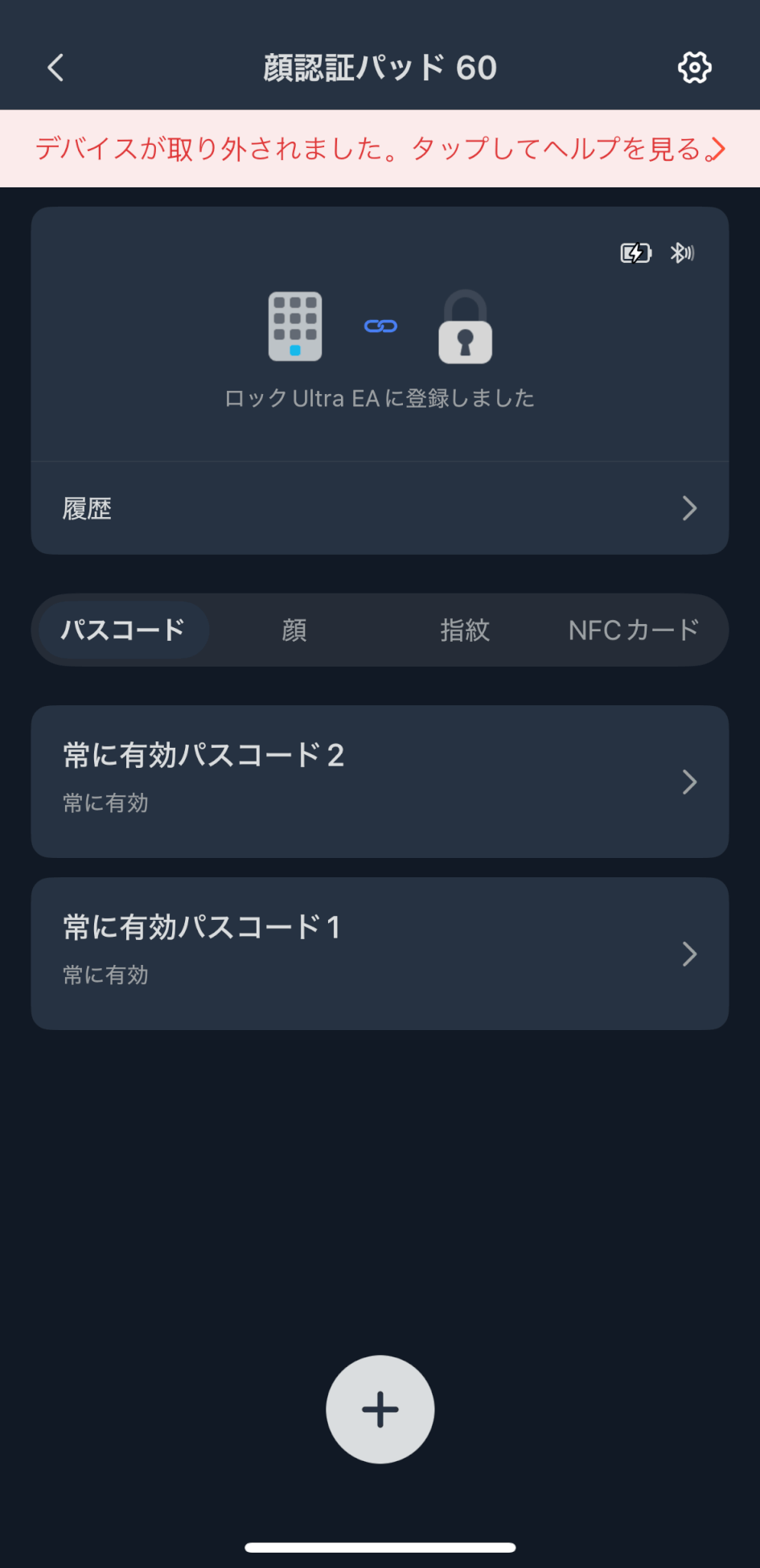Add a new passcode with plus button

click(380, 1409)
